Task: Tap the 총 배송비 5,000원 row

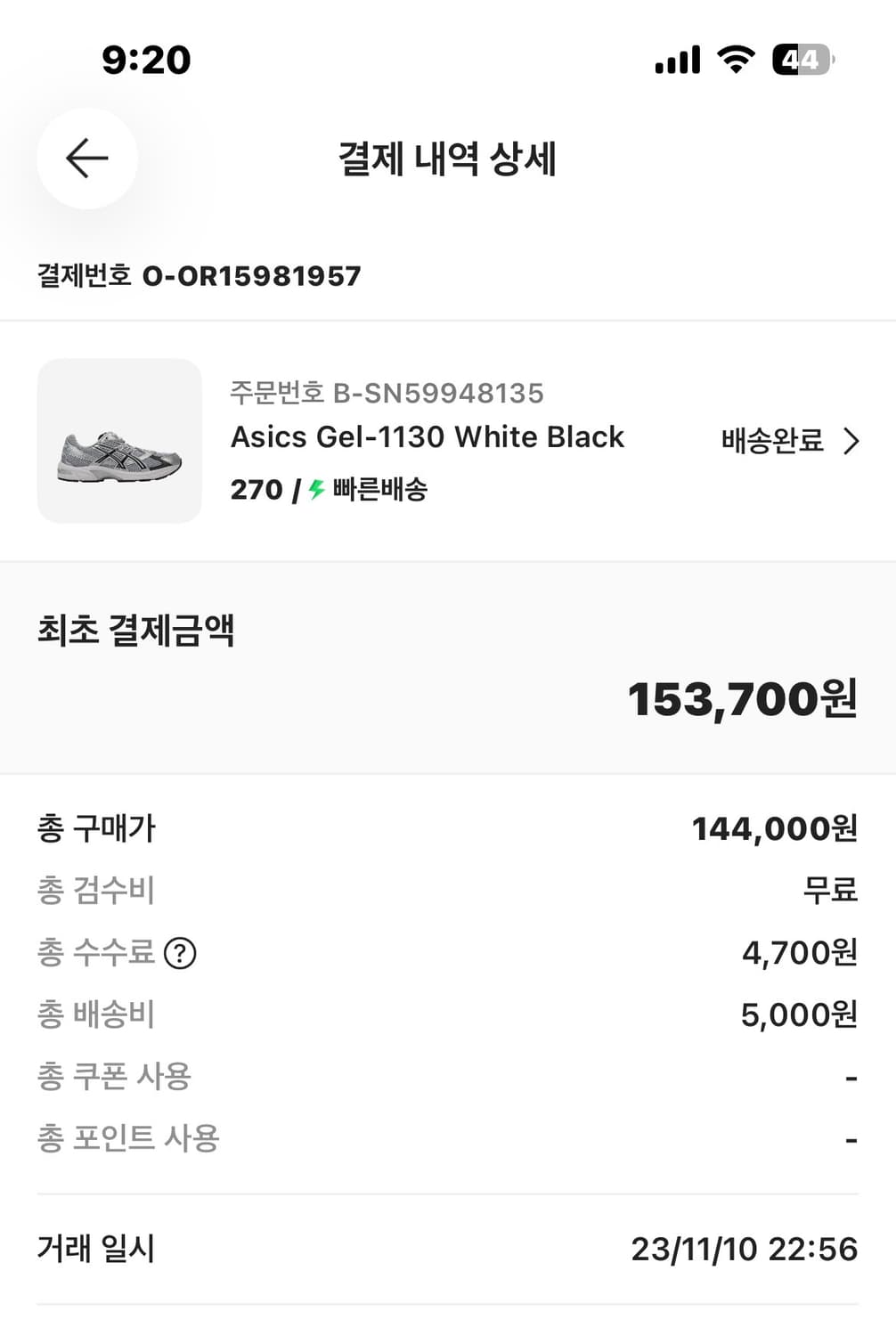Action: coord(445,1014)
